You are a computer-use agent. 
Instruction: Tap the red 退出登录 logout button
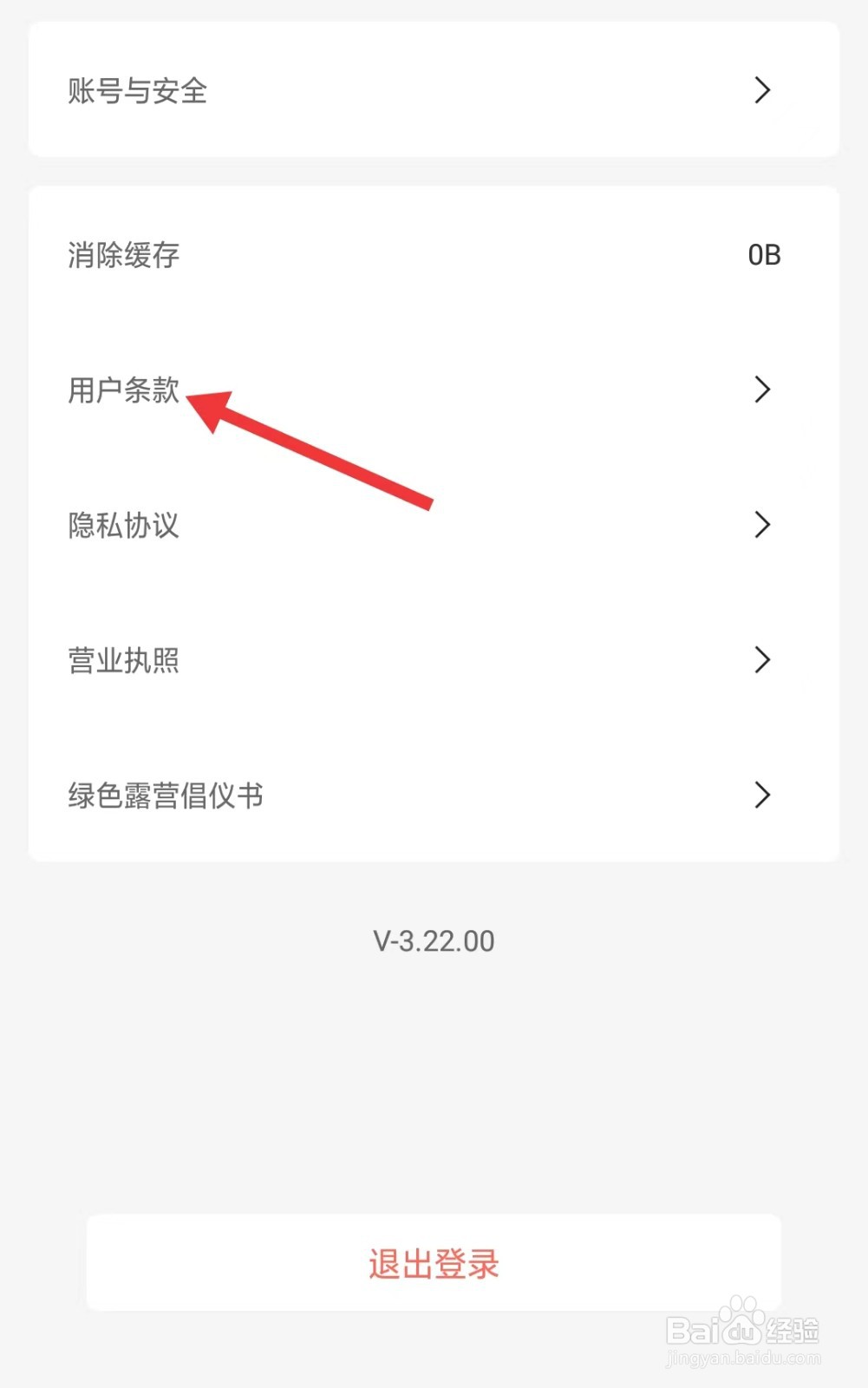click(x=434, y=1265)
